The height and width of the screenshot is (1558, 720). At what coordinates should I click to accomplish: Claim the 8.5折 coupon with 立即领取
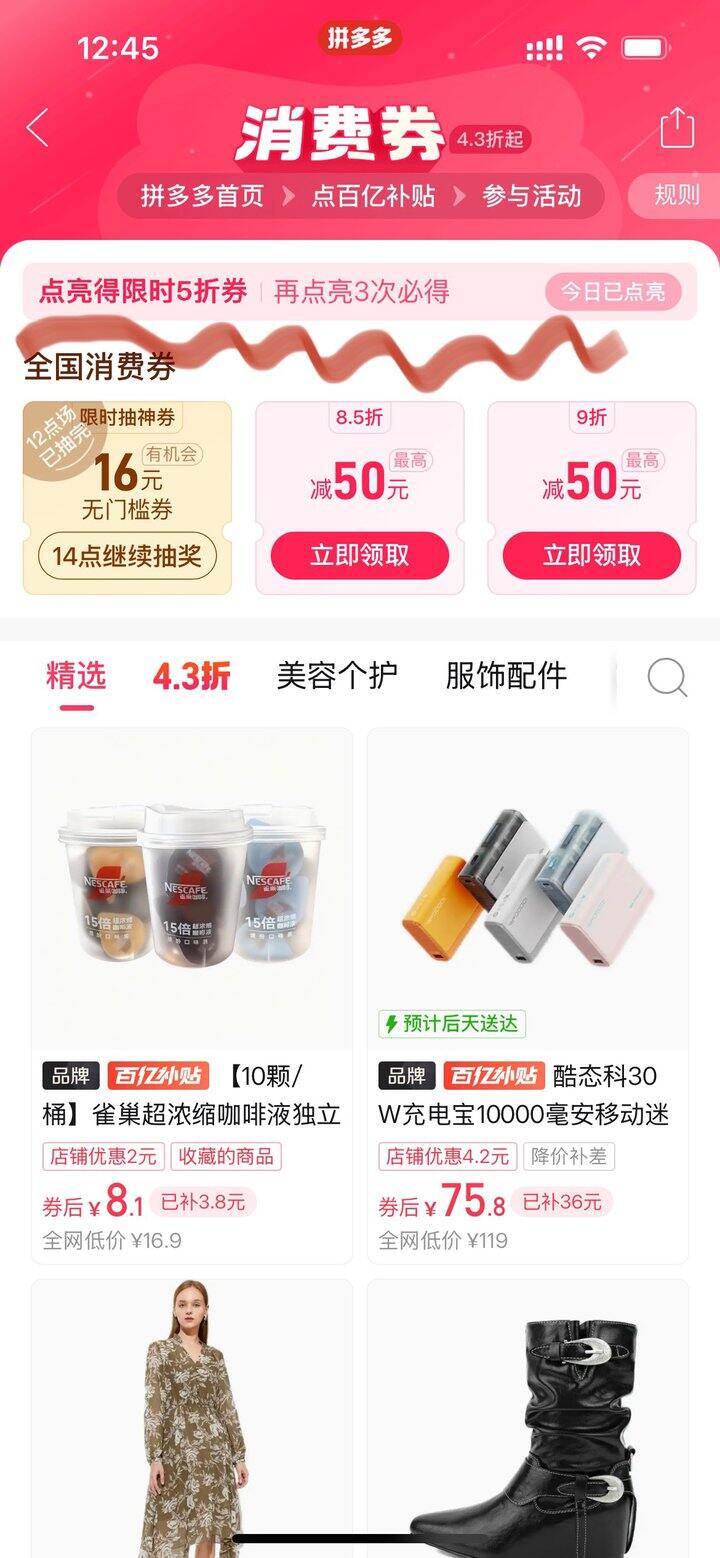(x=360, y=556)
